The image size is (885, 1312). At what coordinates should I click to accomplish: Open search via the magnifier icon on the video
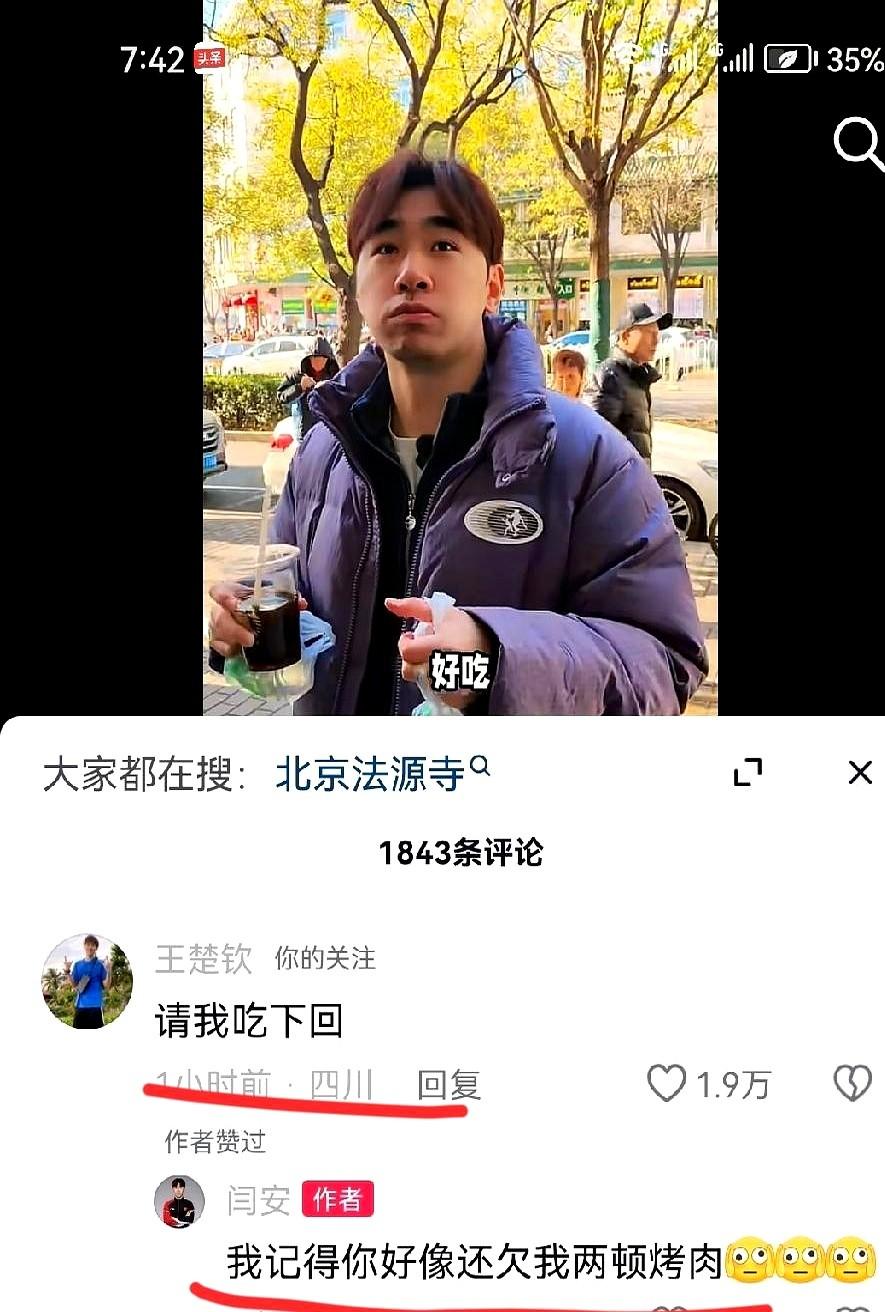pos(858,144)
